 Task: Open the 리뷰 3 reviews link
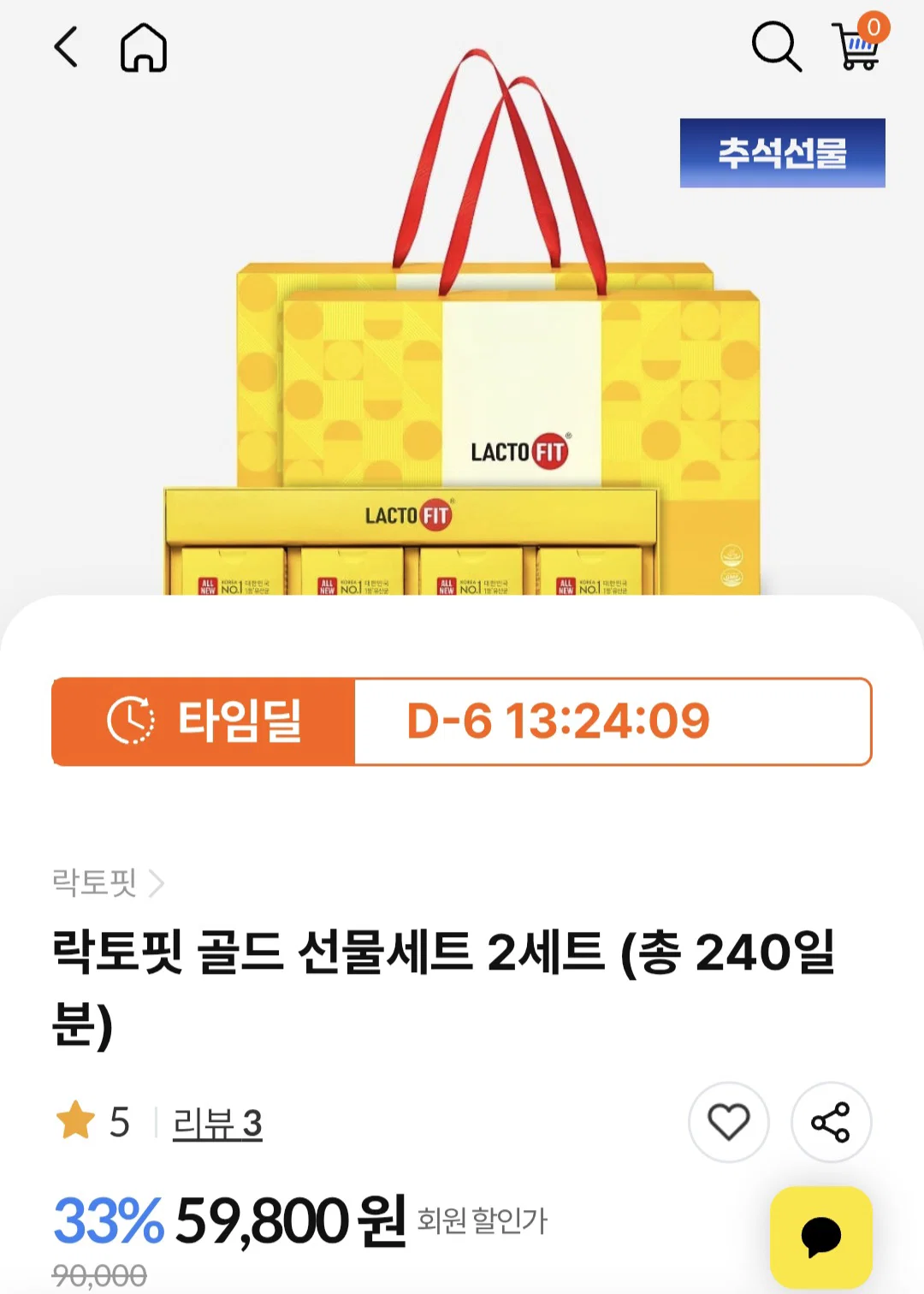tap(217, 1123)
